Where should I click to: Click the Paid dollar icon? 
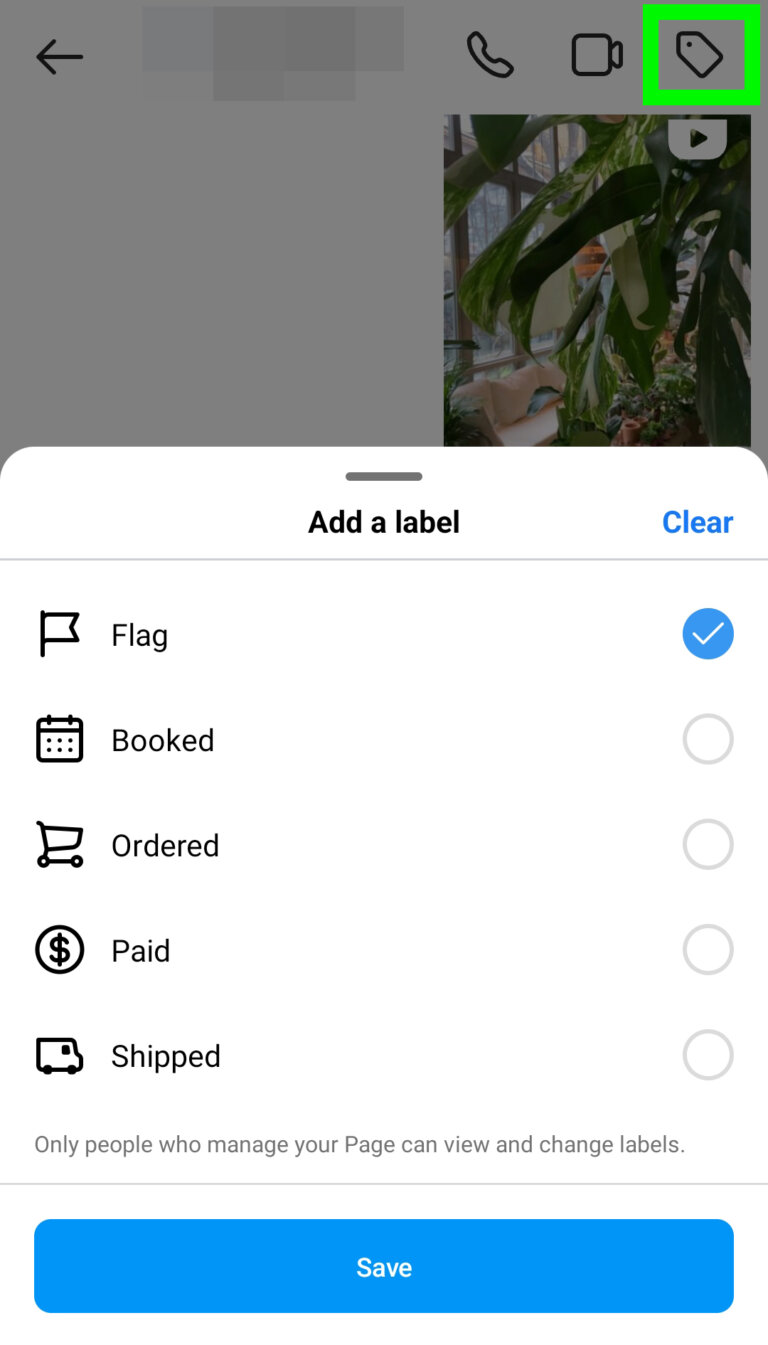(x=59, y=949)
